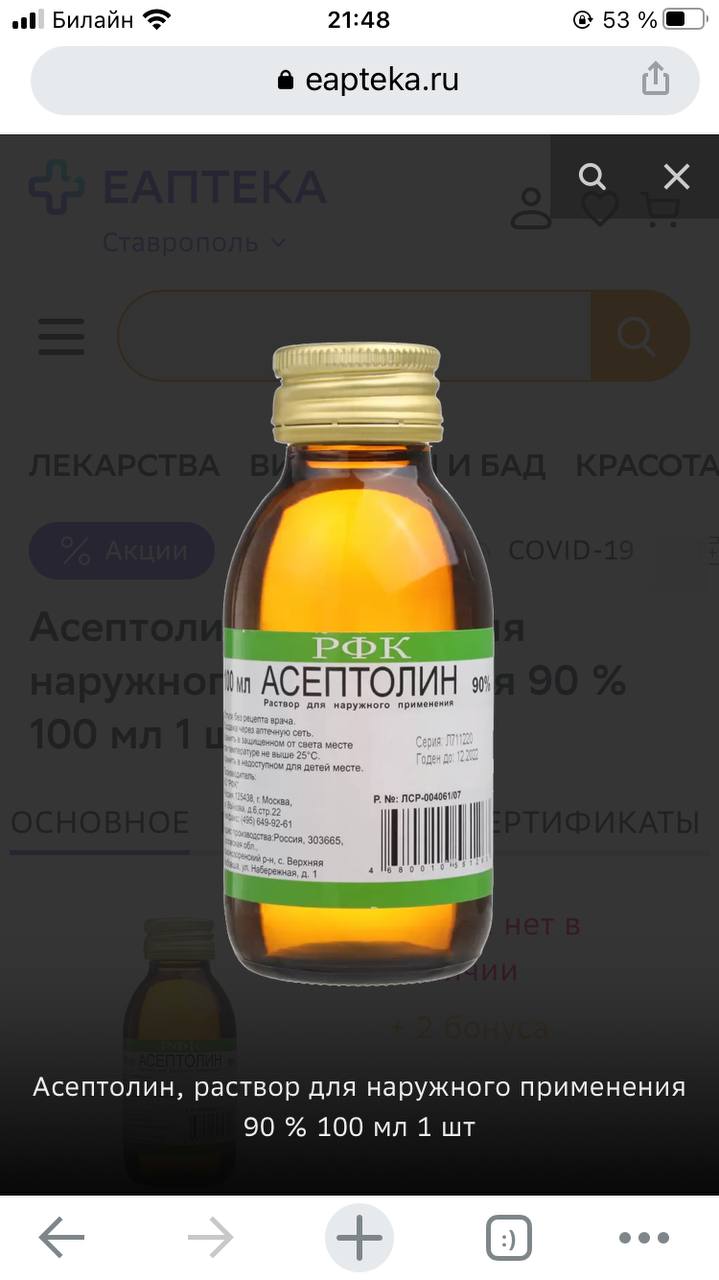Close the product image viewer
The image size is (719, 1280).
[677, 177]
